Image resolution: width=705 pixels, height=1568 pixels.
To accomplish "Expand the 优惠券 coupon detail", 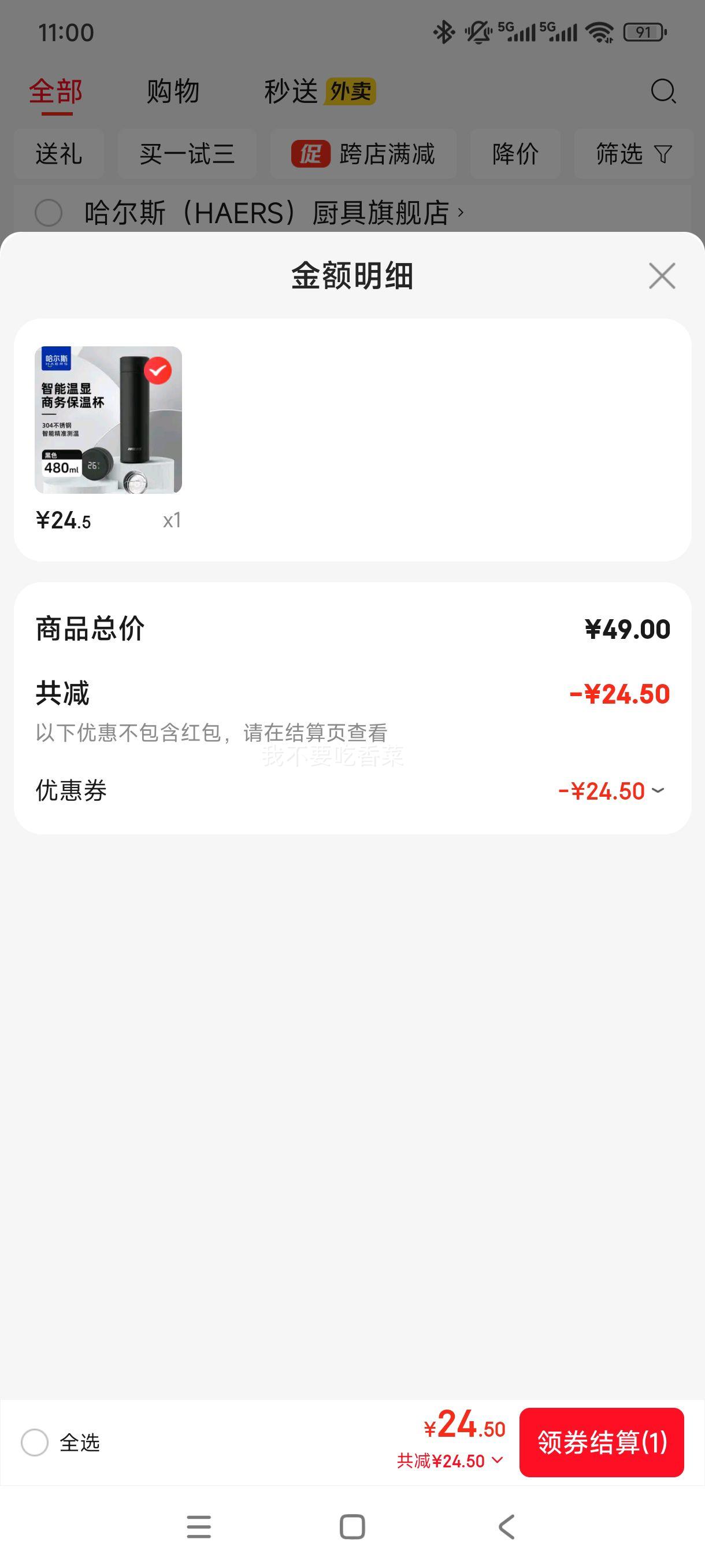I will [x=656, y=792].
